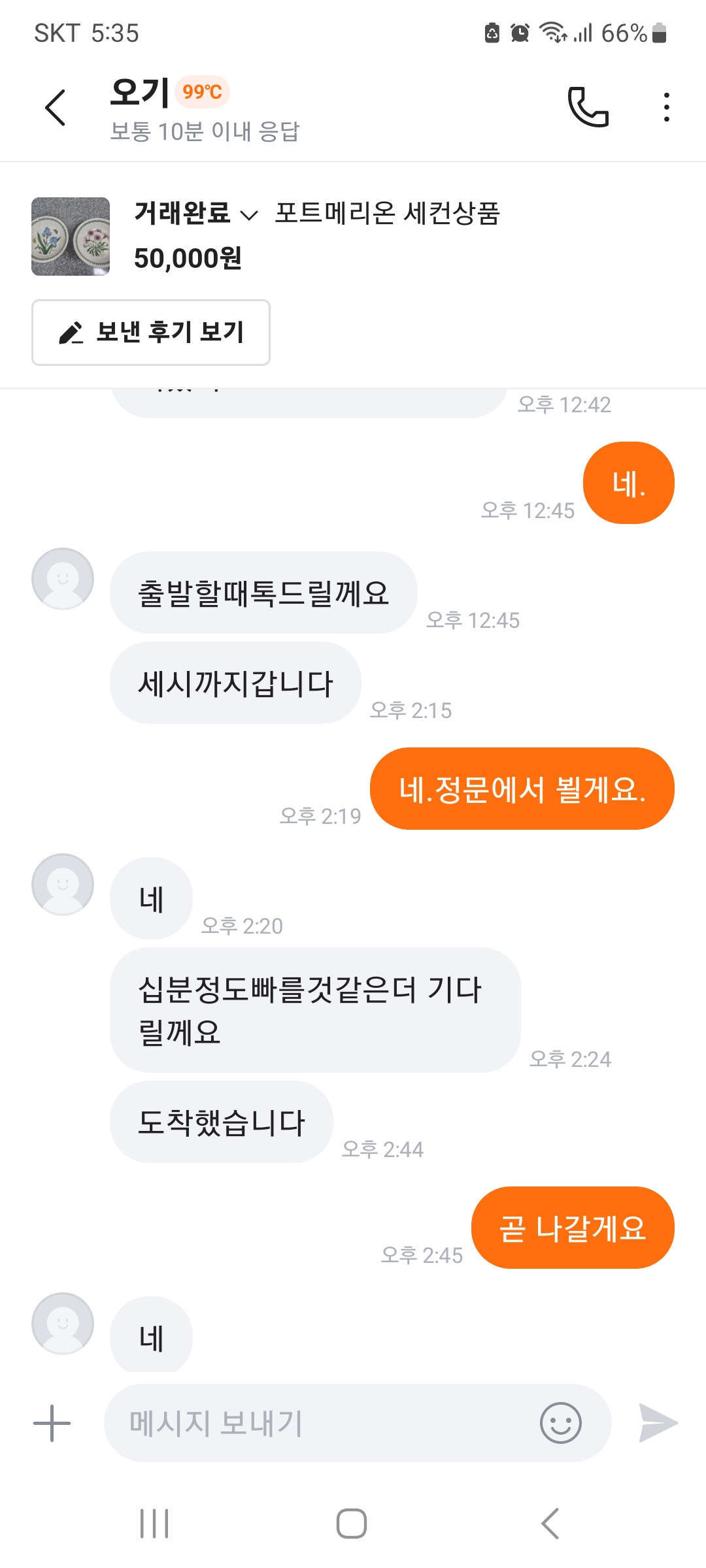
Task: Tap the plus icon to attach
Action: [52, 1423]
